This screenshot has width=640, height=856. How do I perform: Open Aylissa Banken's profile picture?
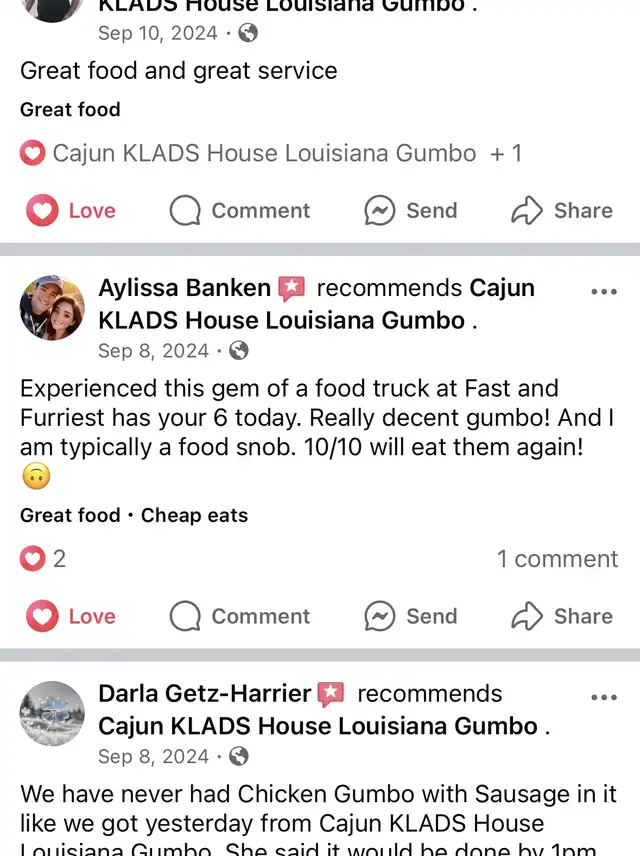tap(52, 308)
